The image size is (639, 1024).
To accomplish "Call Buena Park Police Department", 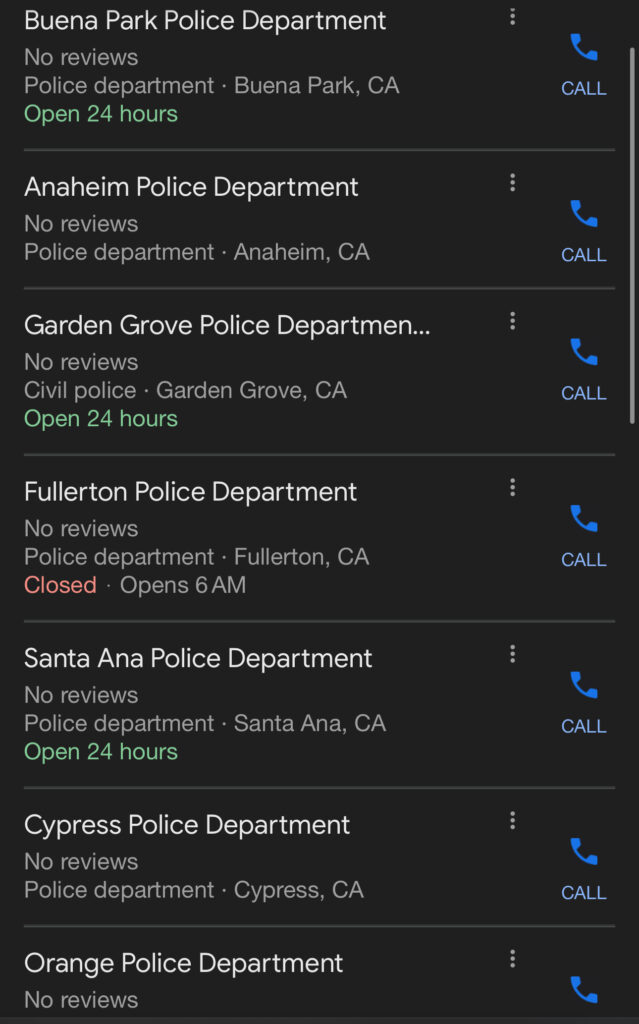I will click(583, 65).
